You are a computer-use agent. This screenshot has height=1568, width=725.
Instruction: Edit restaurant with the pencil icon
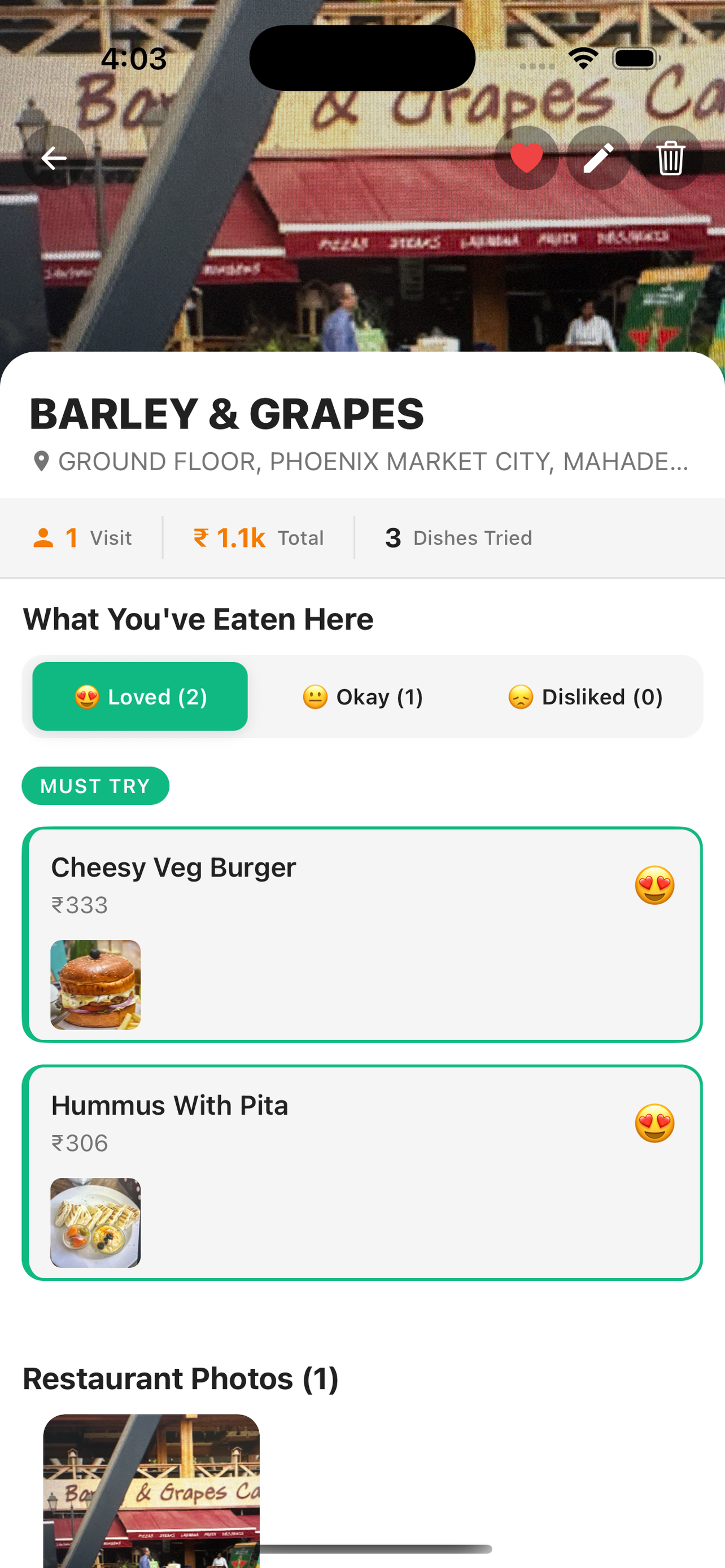(599, 158)
